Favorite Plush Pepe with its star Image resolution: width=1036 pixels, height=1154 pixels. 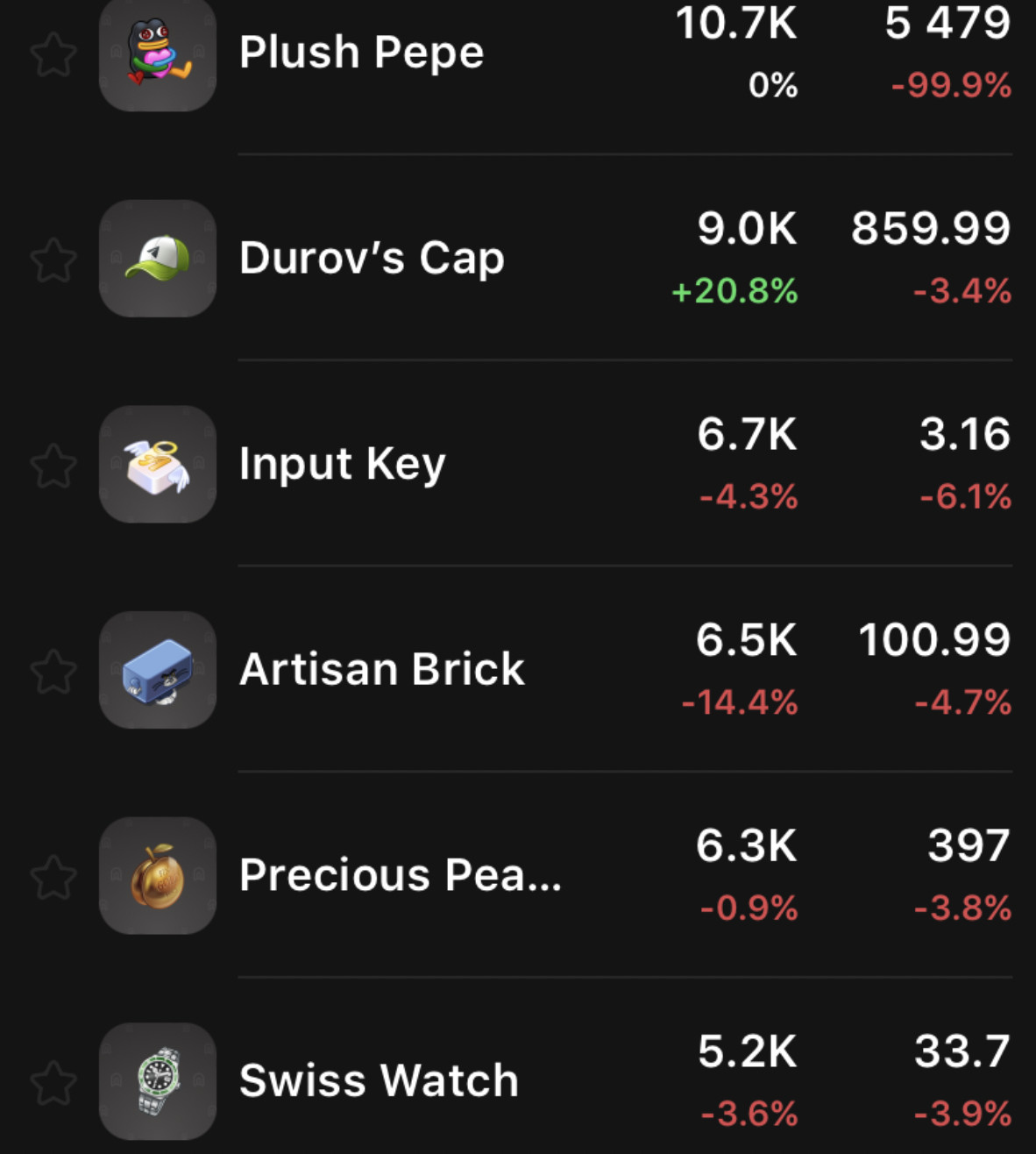pyautogui.click(x=53, y=54)
